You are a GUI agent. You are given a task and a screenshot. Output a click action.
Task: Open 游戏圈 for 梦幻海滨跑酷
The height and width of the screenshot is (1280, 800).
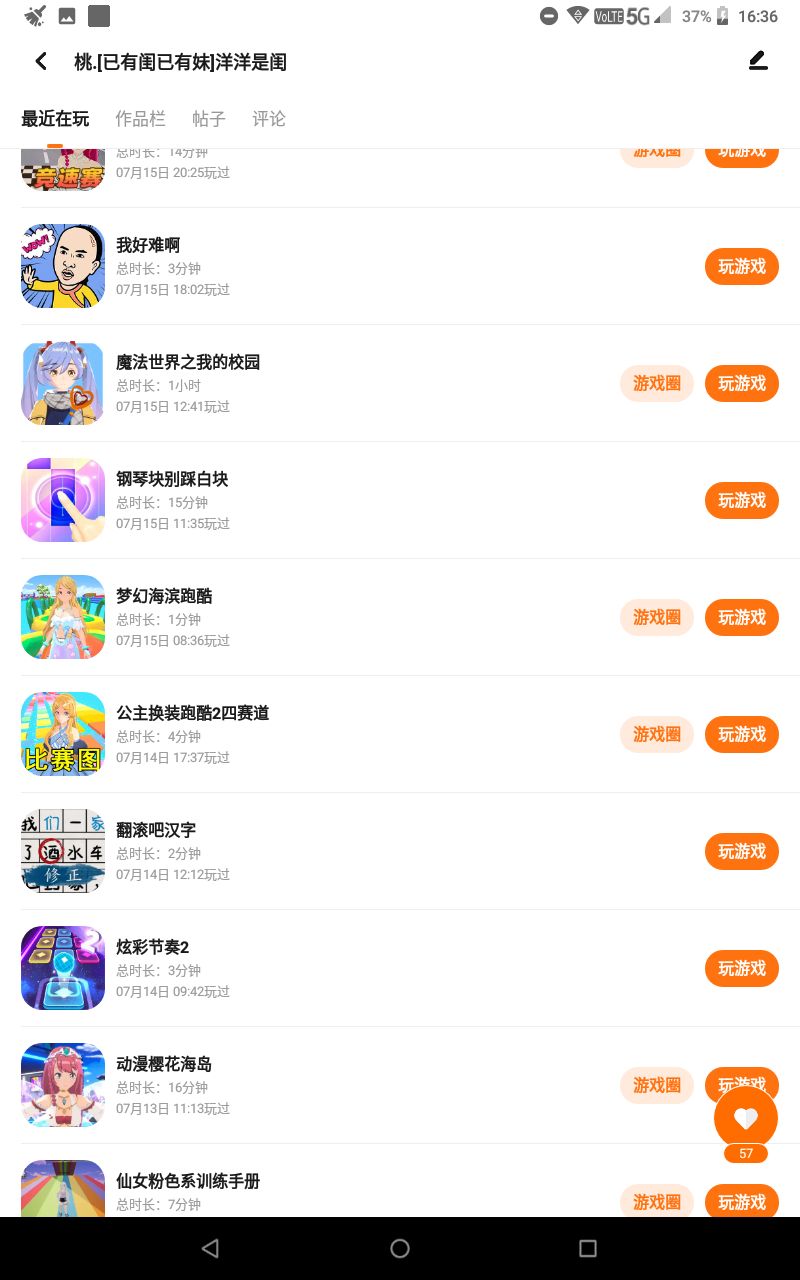click(x=657, y=617)
